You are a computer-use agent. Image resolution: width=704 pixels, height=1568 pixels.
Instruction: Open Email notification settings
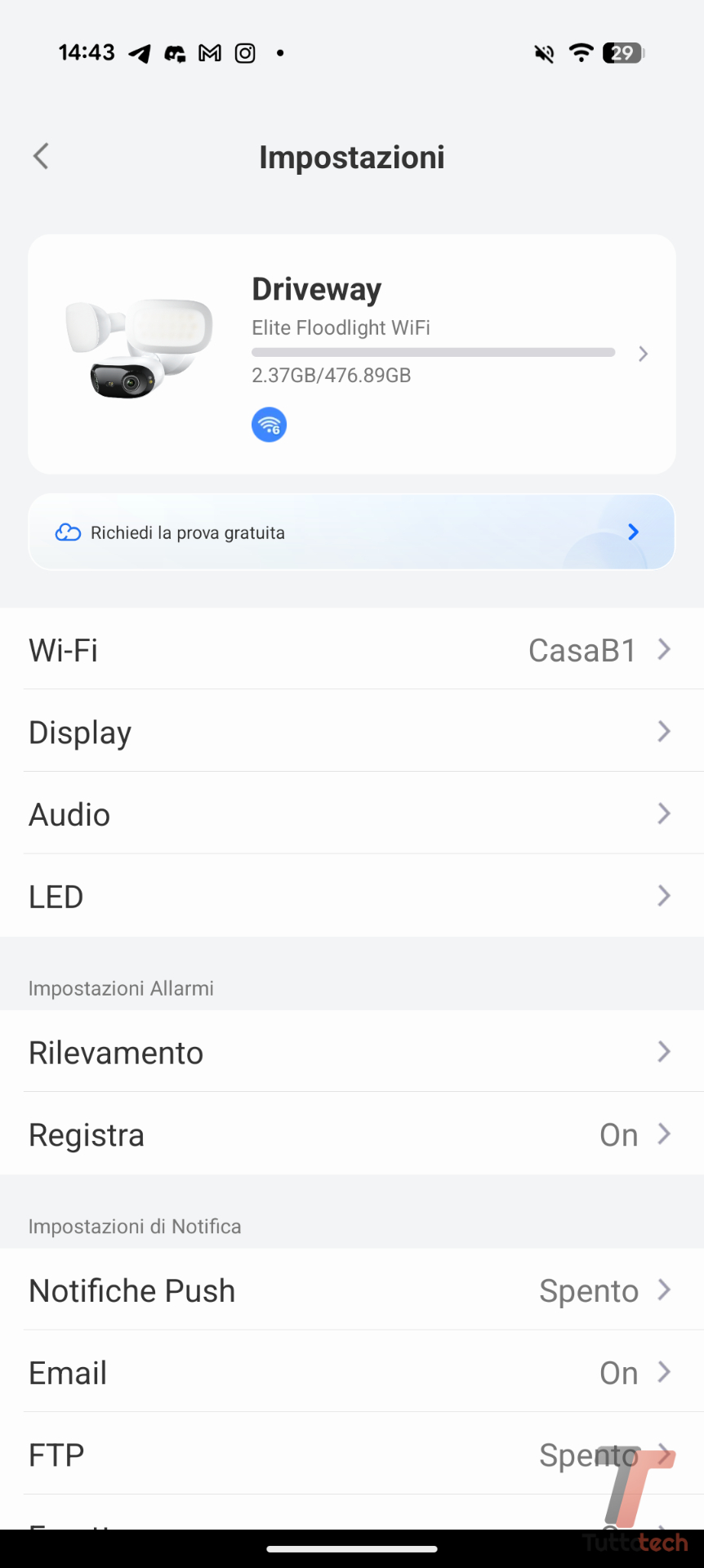click(351, 1373)
